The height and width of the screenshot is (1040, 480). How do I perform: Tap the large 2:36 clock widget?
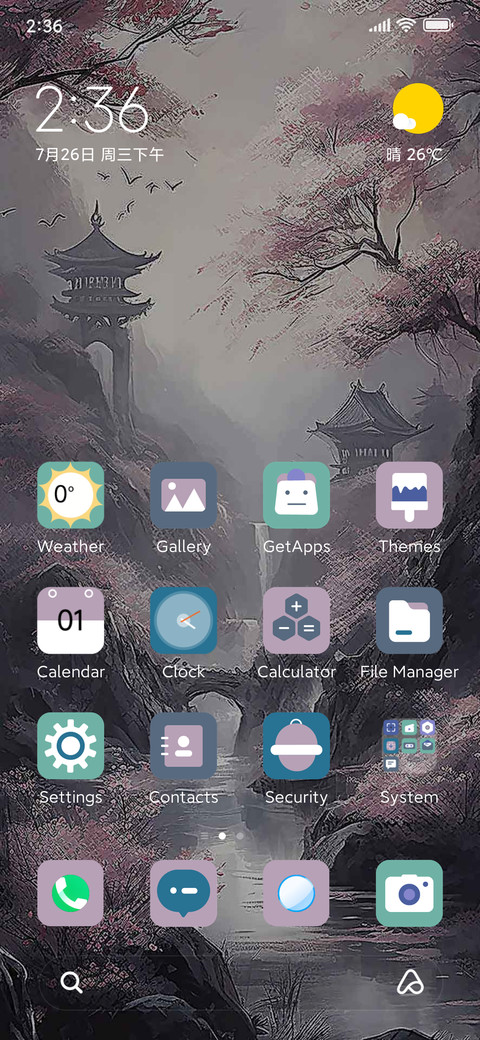coord(91,109)
